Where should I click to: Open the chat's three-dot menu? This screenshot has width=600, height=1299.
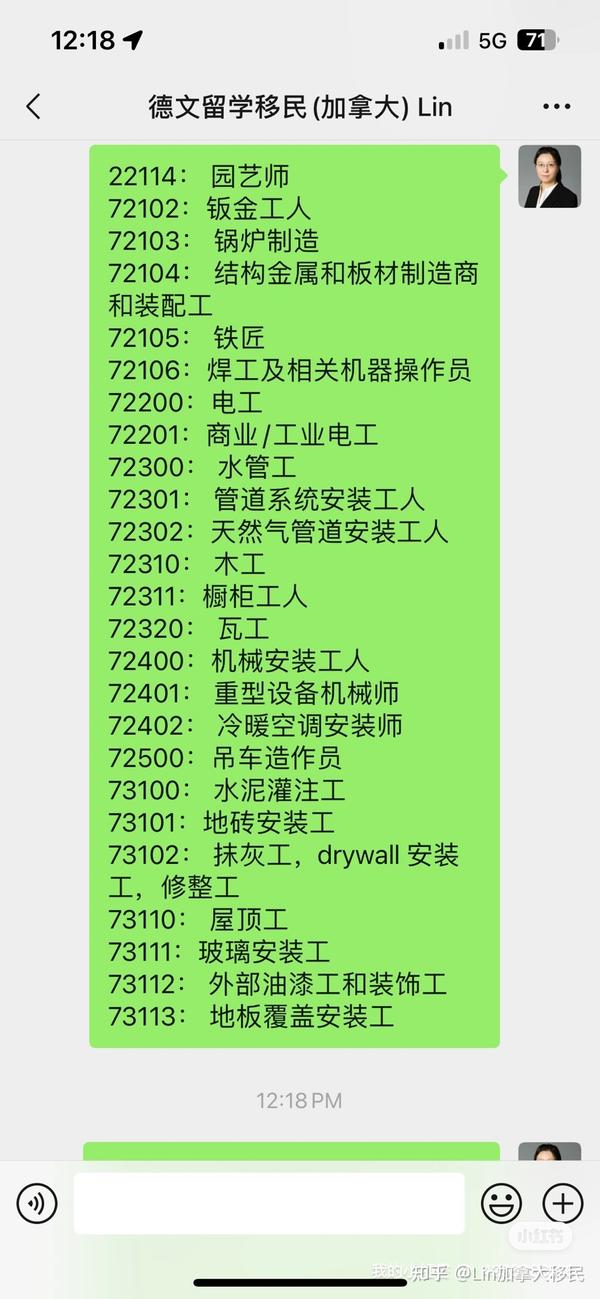[556, 107]
